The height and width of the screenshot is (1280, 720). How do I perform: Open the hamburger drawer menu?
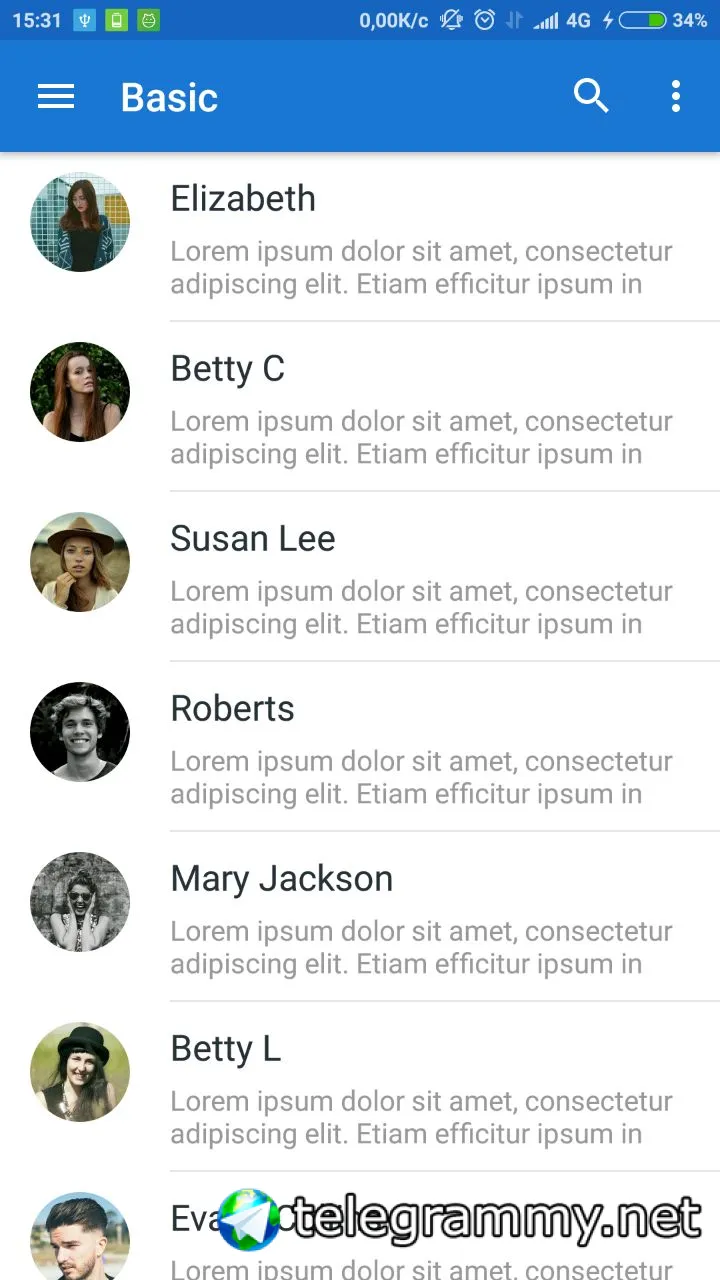[56, 96]
